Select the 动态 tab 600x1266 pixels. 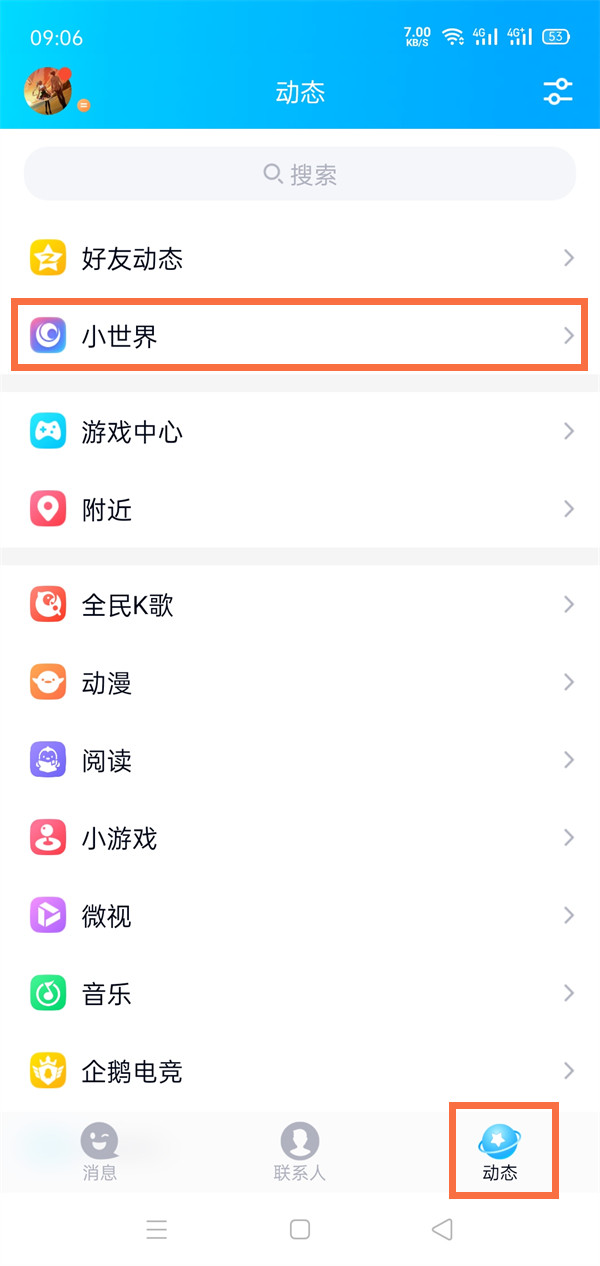(500, 1151)
